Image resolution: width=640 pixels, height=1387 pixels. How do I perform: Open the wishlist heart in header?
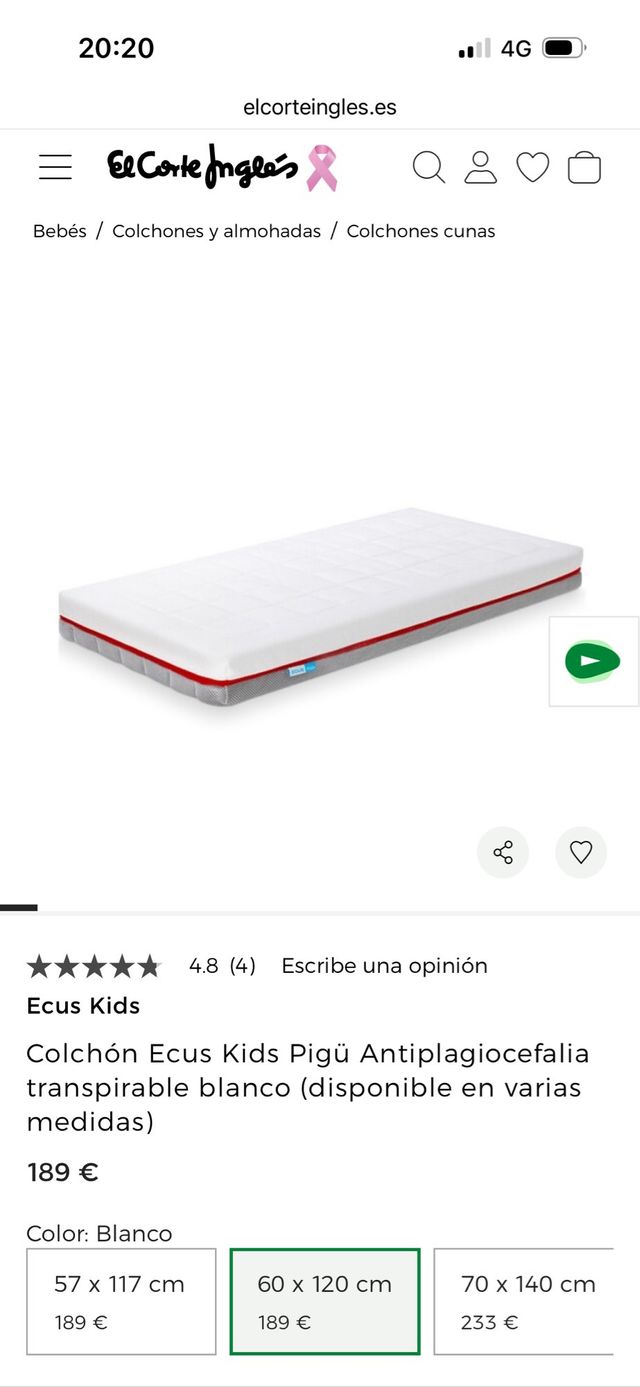(532, 167)
